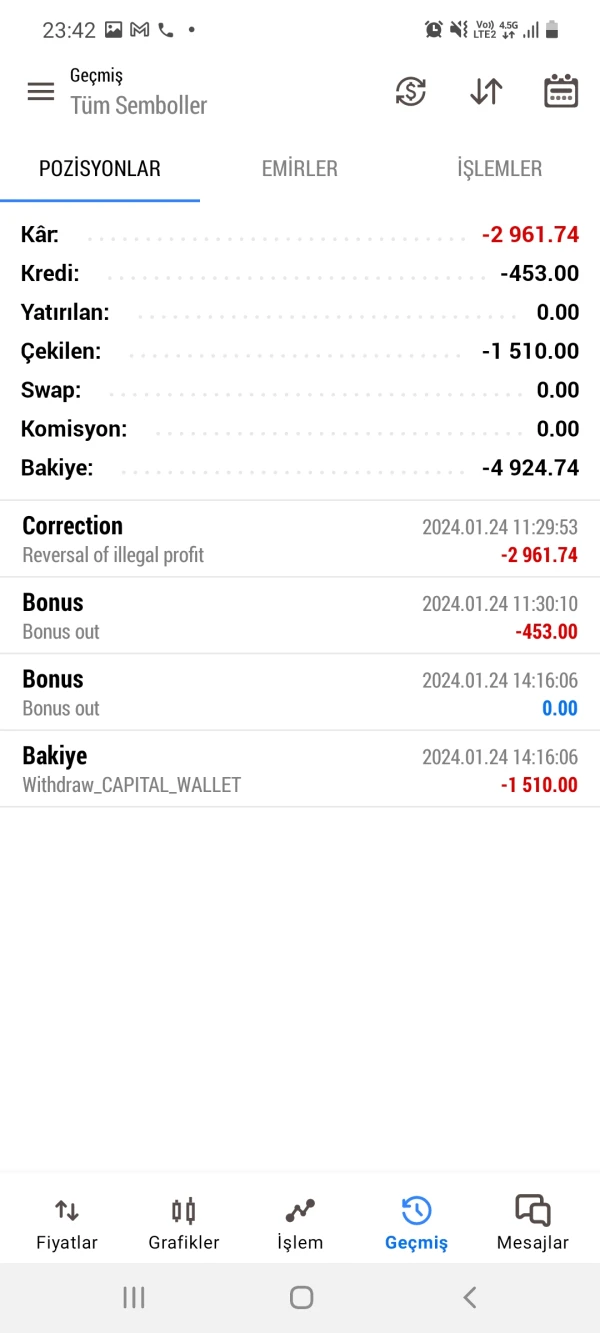Open the Withdraw_CAPITAL_WALLET balance entry
This screenshot has width=600, height=1333.
point(300,769)
